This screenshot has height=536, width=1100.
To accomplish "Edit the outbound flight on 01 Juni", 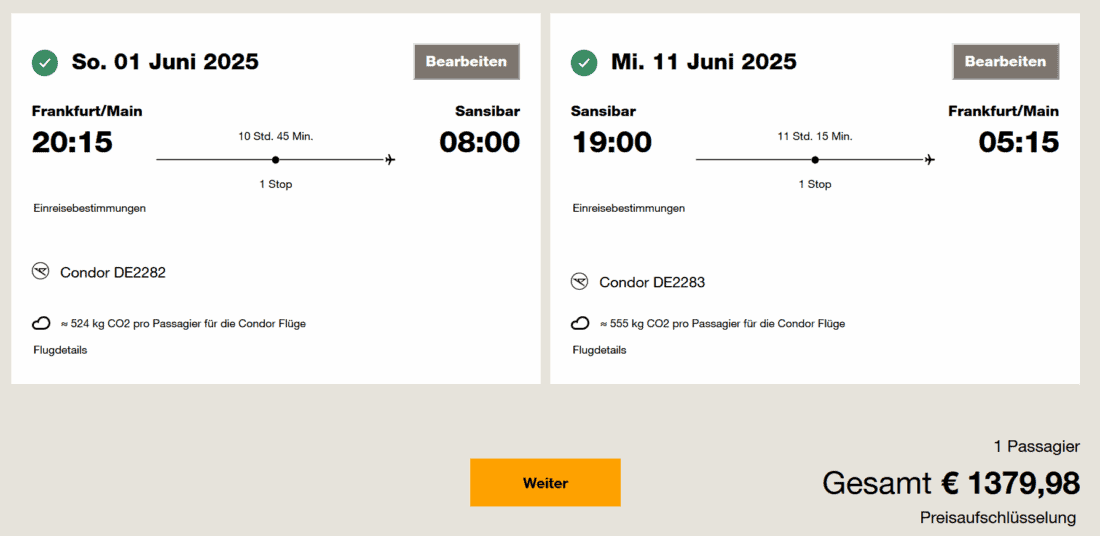I will pos(466,61).
